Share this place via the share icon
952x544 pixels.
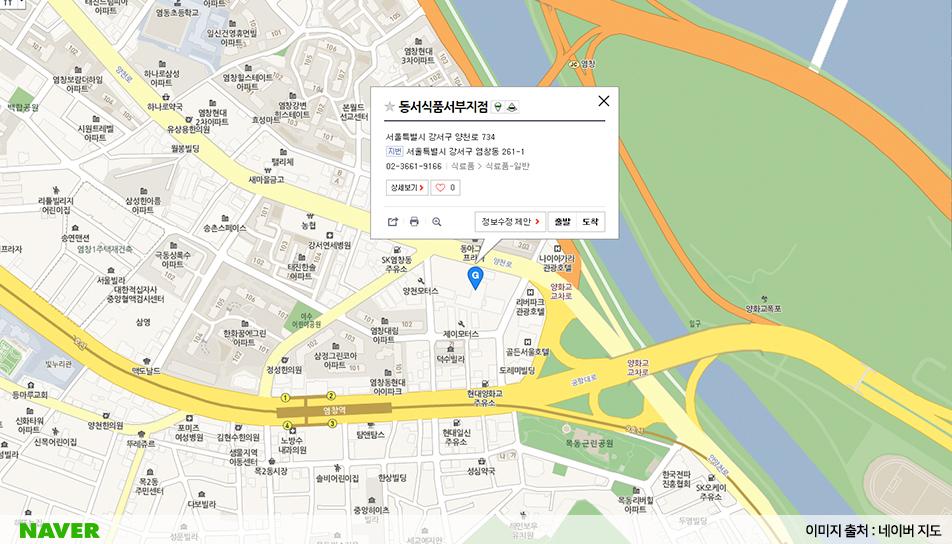(x=393, y=222)
